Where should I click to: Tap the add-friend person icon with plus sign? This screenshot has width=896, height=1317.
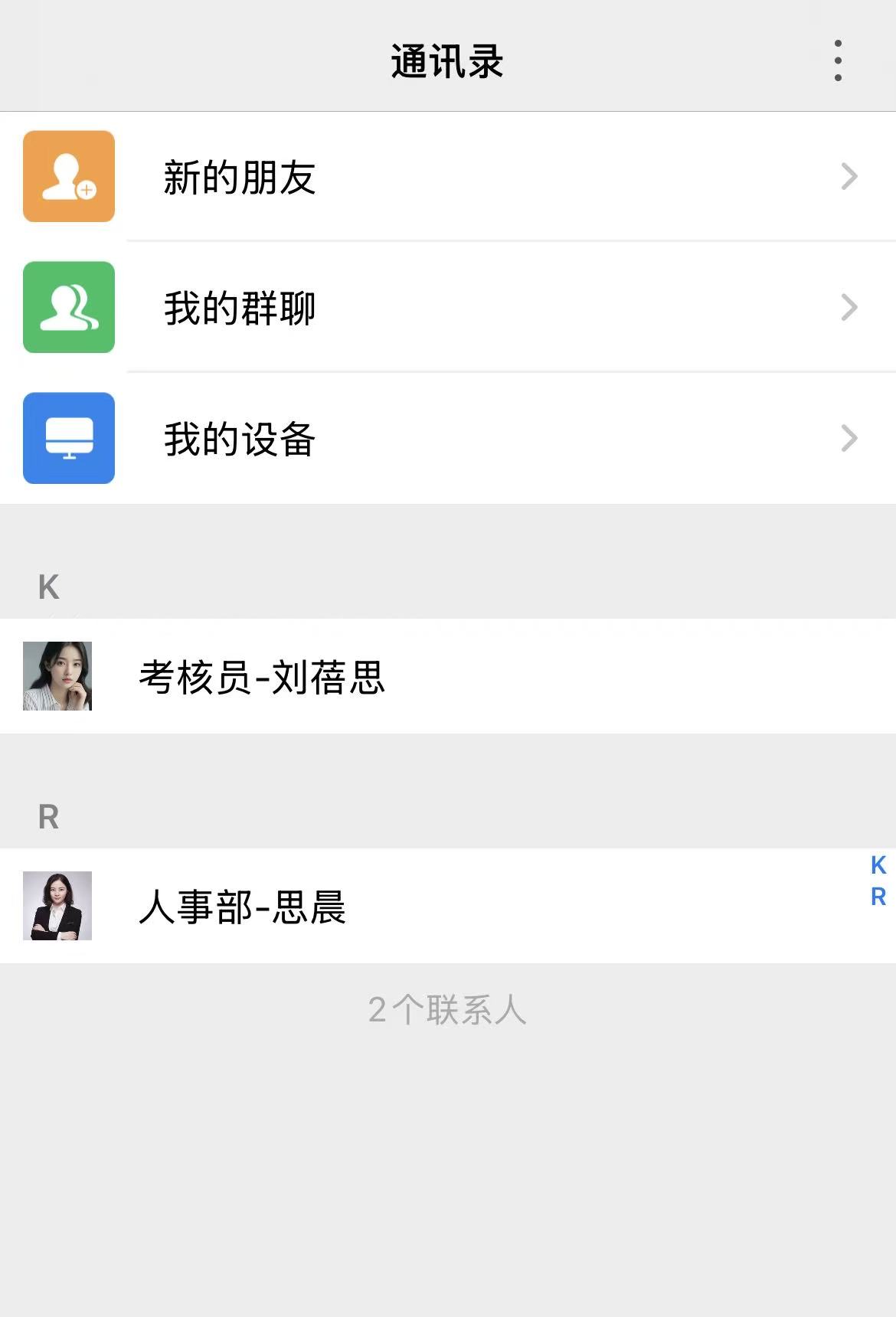click(68, 178)
